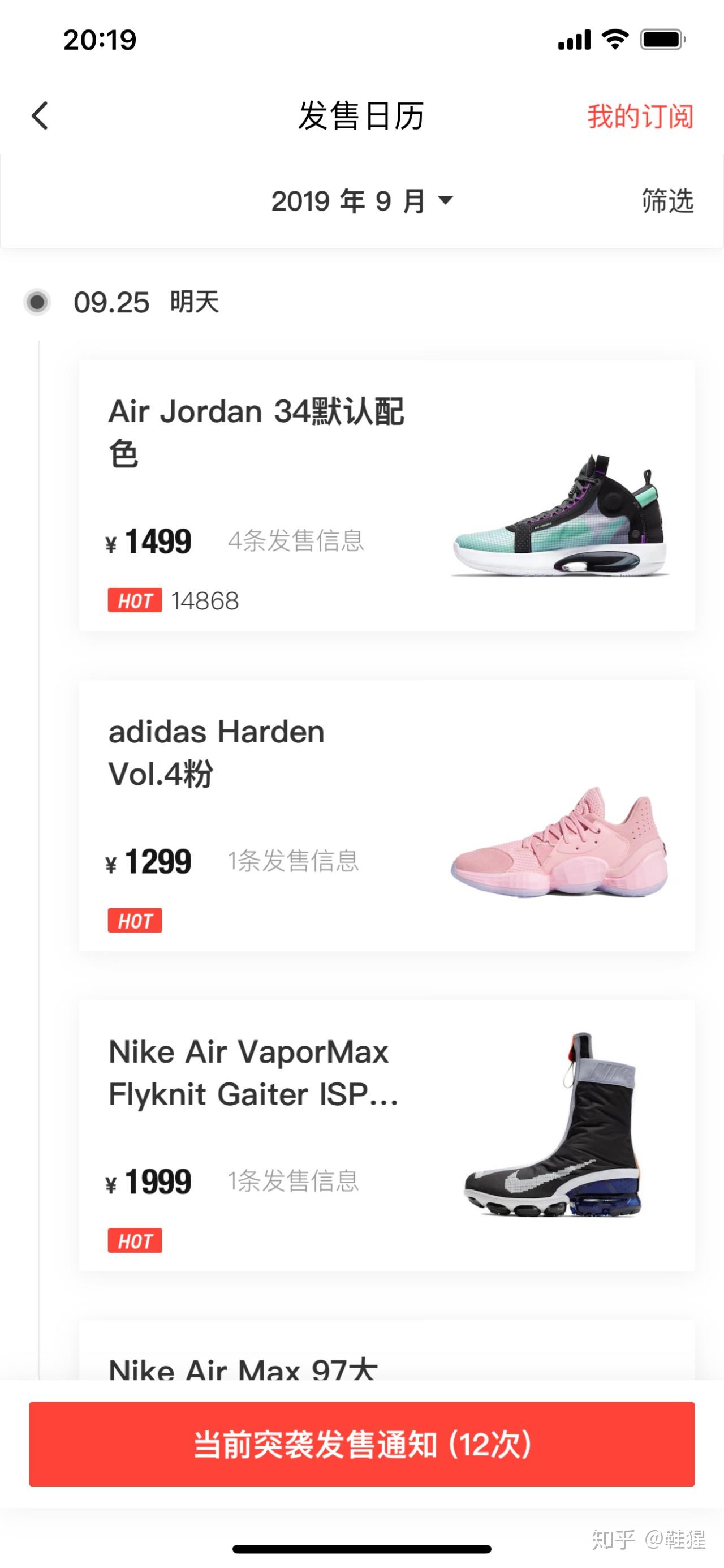Expand the 2019 年 9 月 month picker
This screenshot has height=1568, width=724.
(x=362, y=201)
